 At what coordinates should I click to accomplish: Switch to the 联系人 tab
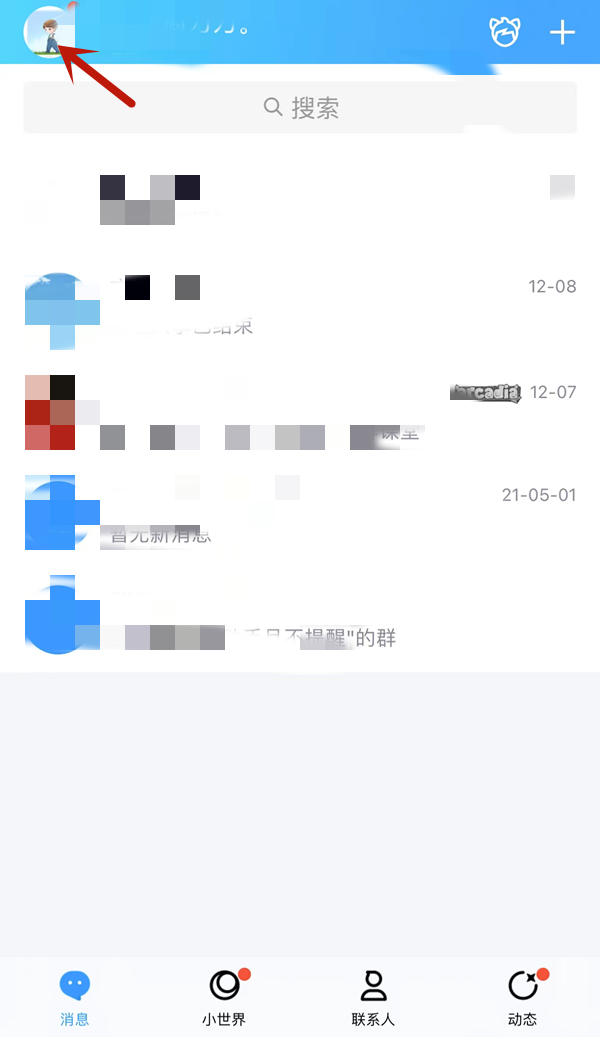coord(373,997)
